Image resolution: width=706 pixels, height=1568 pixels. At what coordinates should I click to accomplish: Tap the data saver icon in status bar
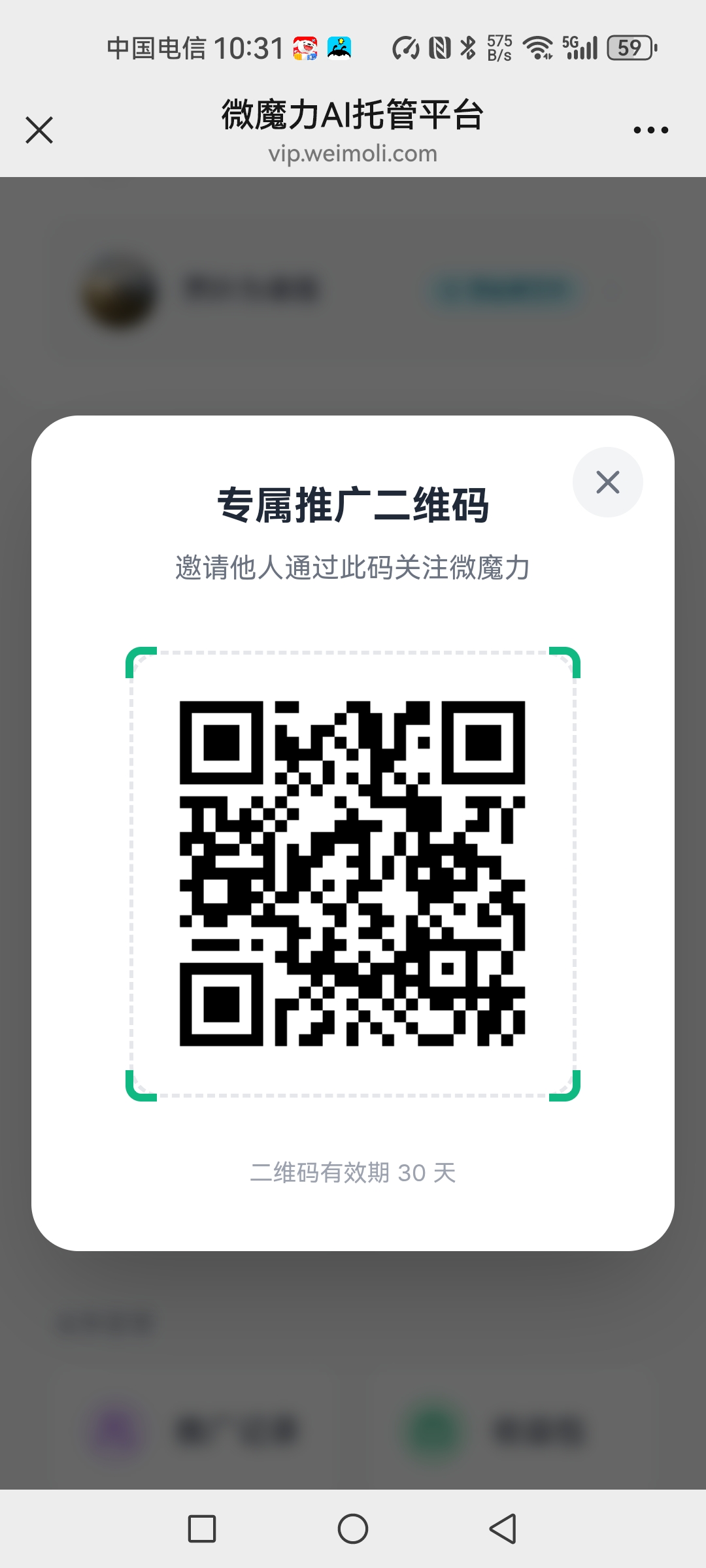tap(405, 48)
